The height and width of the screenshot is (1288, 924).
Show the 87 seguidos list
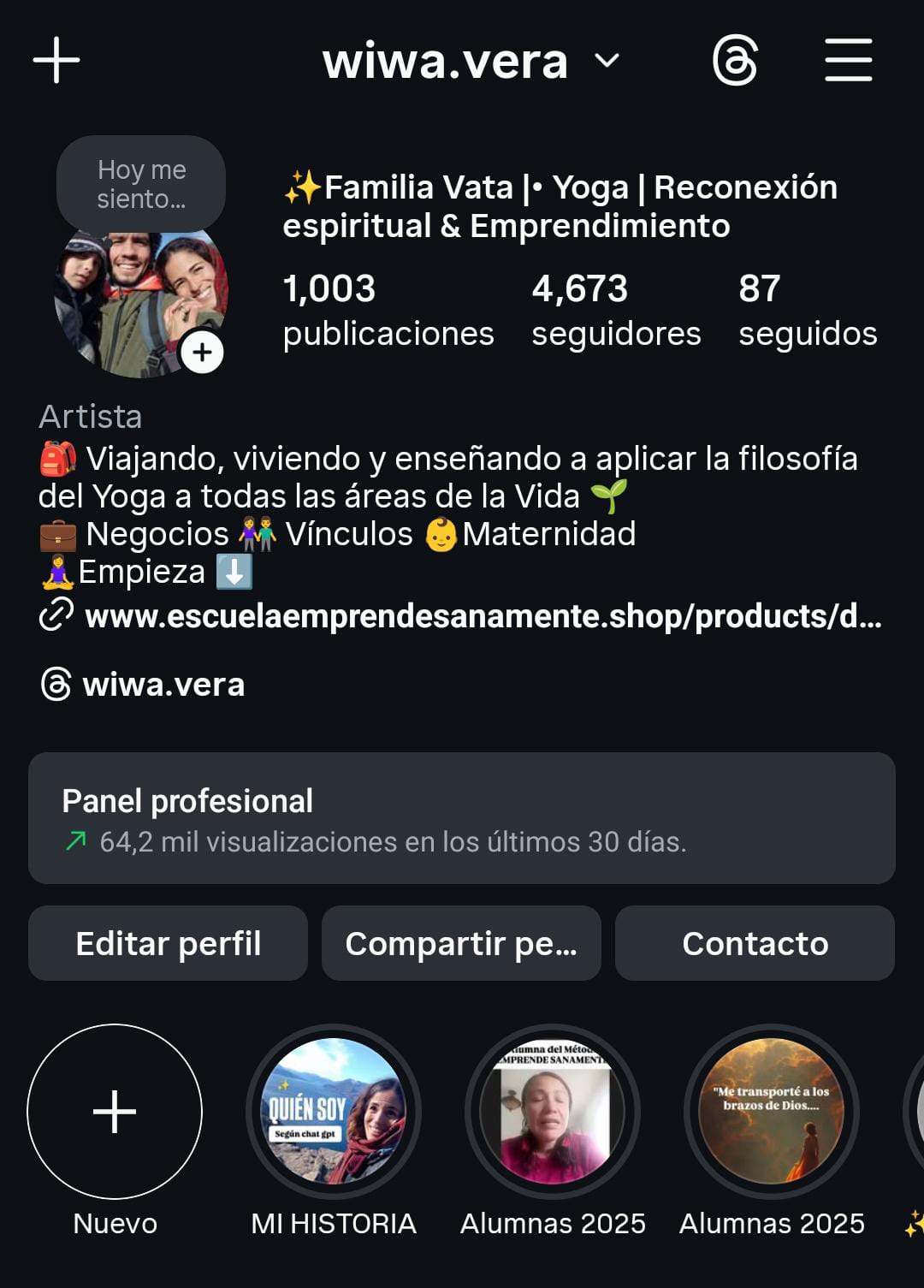coord(807,311)
